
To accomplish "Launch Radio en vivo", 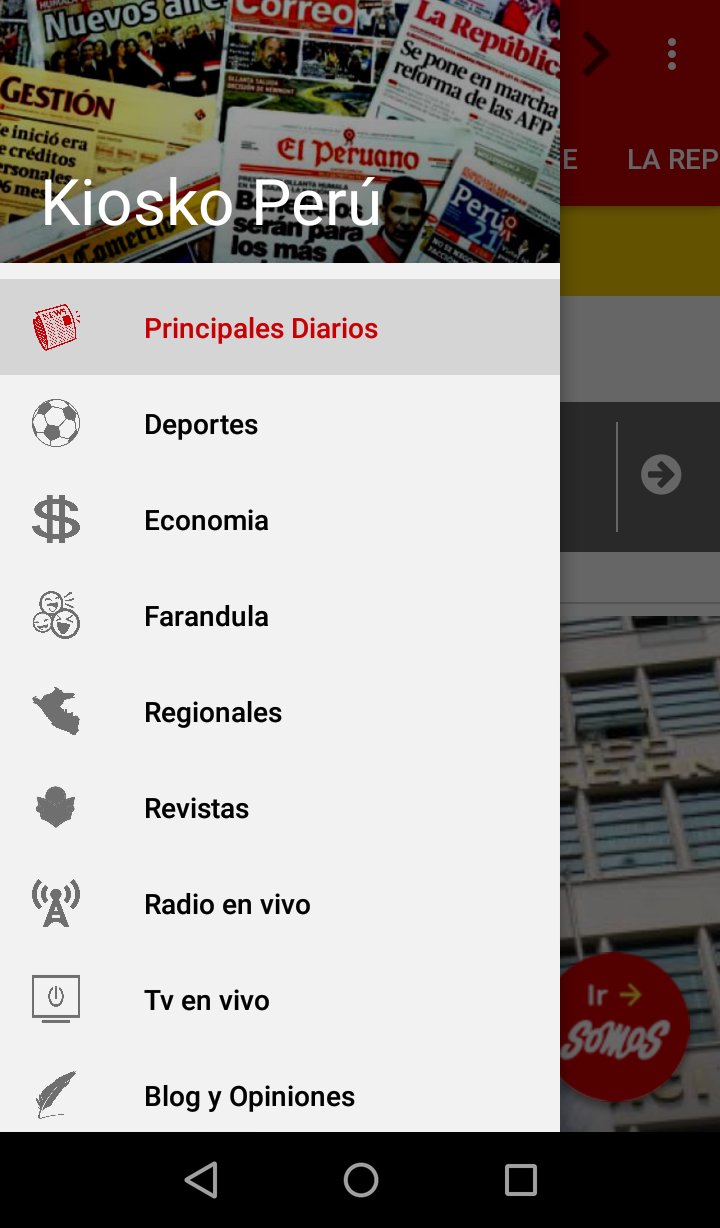I will [227, 904].
